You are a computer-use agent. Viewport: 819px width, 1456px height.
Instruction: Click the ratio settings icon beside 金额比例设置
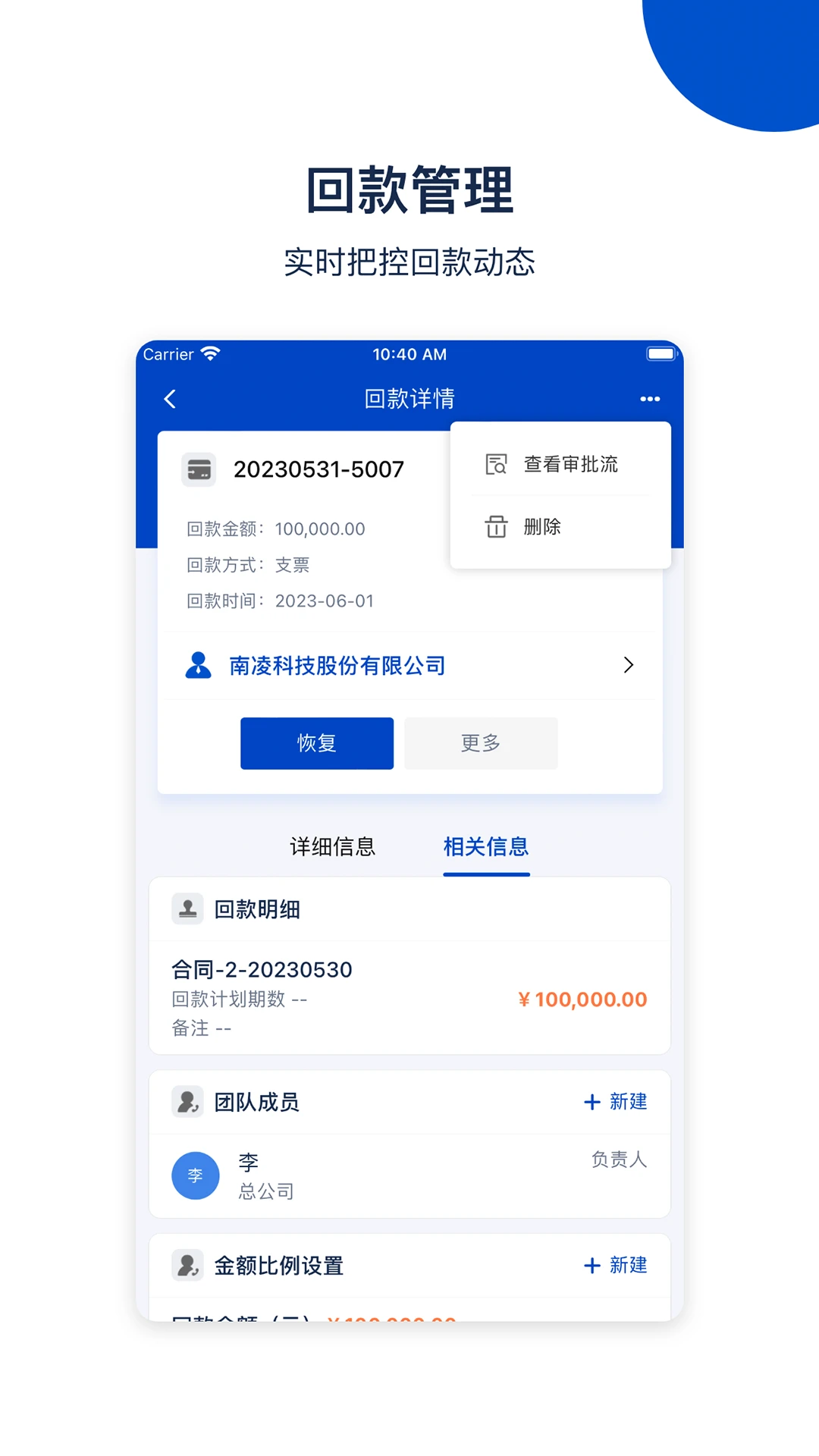[x=188, y=1265]
